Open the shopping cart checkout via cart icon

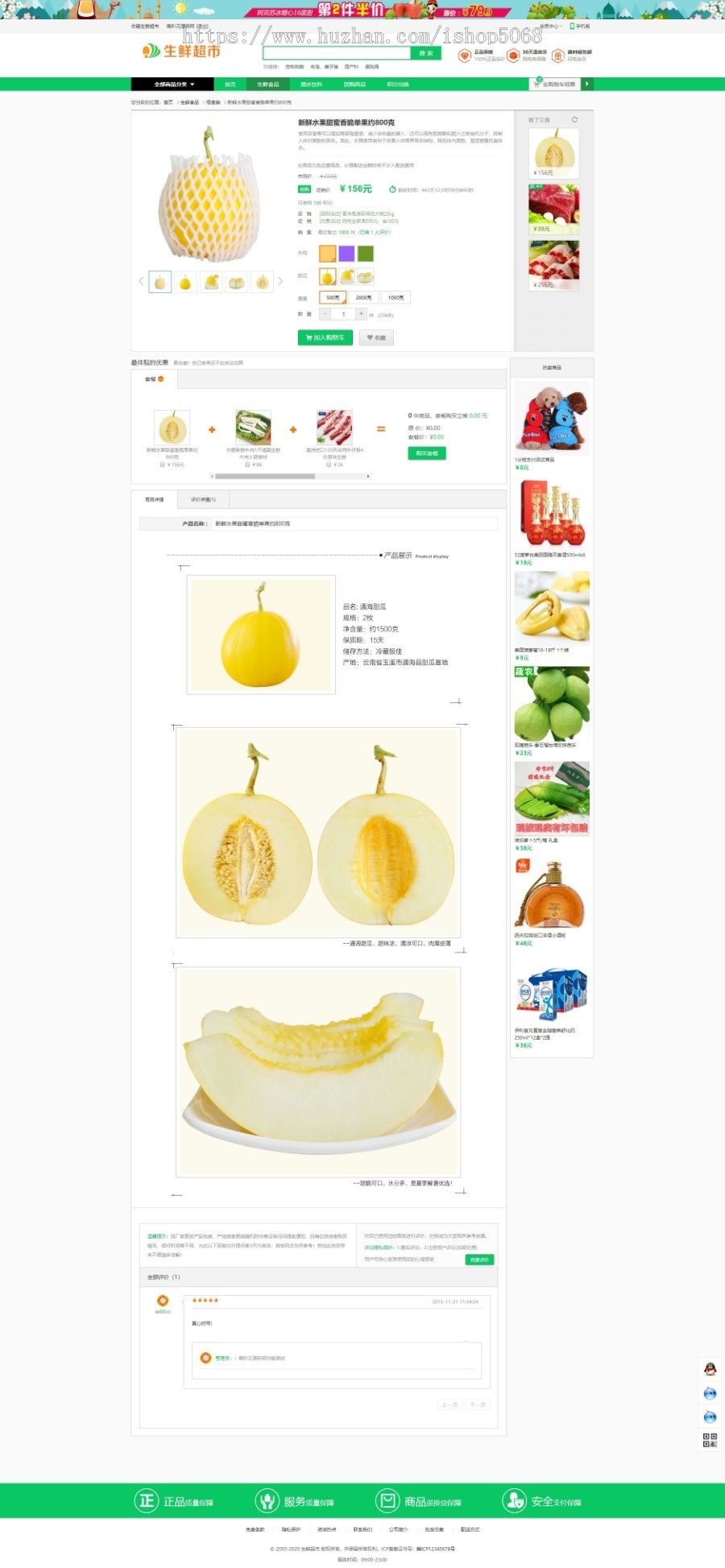tap(539, 82)
